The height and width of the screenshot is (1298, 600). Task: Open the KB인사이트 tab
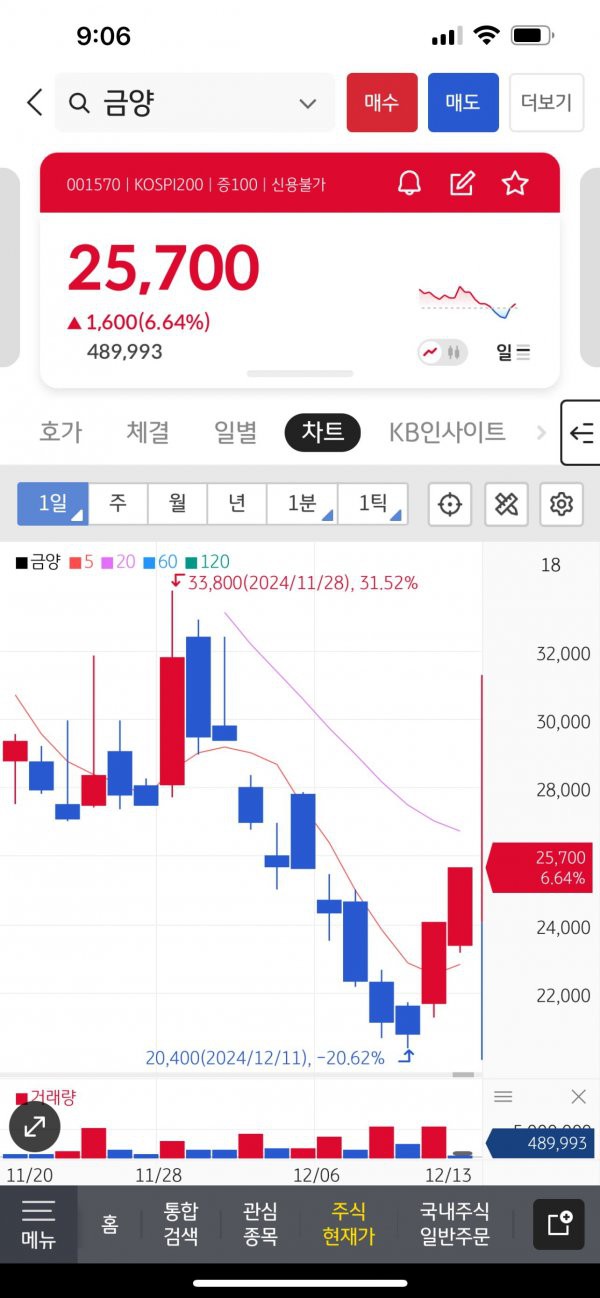(447, 432)
